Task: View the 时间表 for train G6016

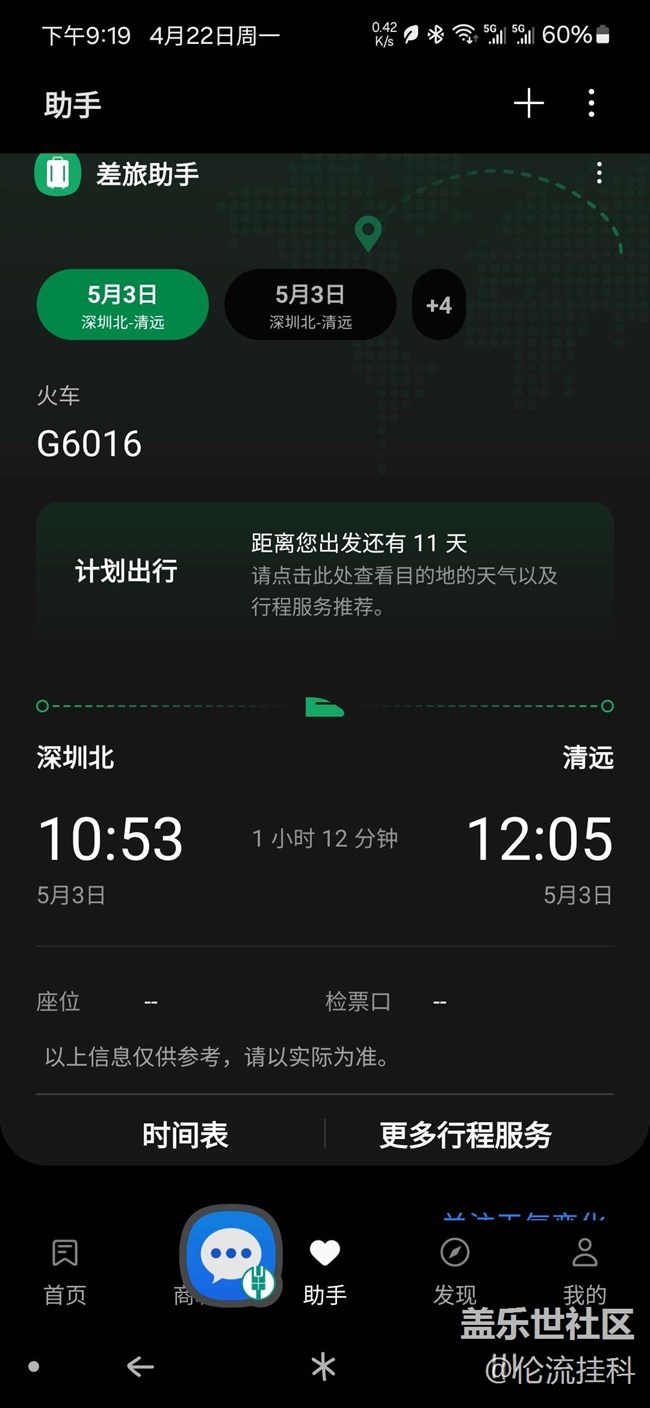Action: click(x=185, y=1135)
